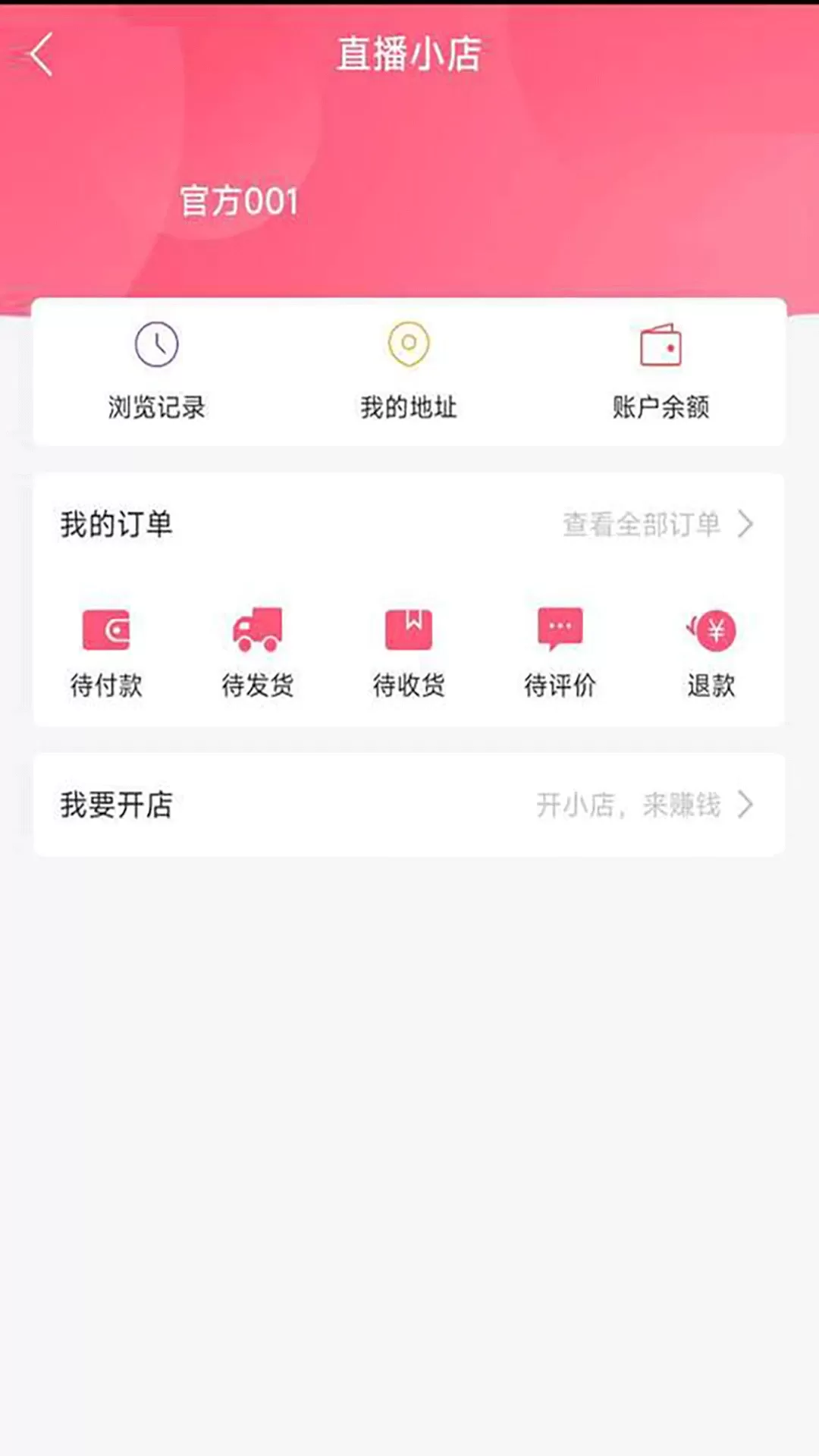Screen dimensions: 819x1456
Task: Open 我的地址 address page
Action: (x=409, y=372)
